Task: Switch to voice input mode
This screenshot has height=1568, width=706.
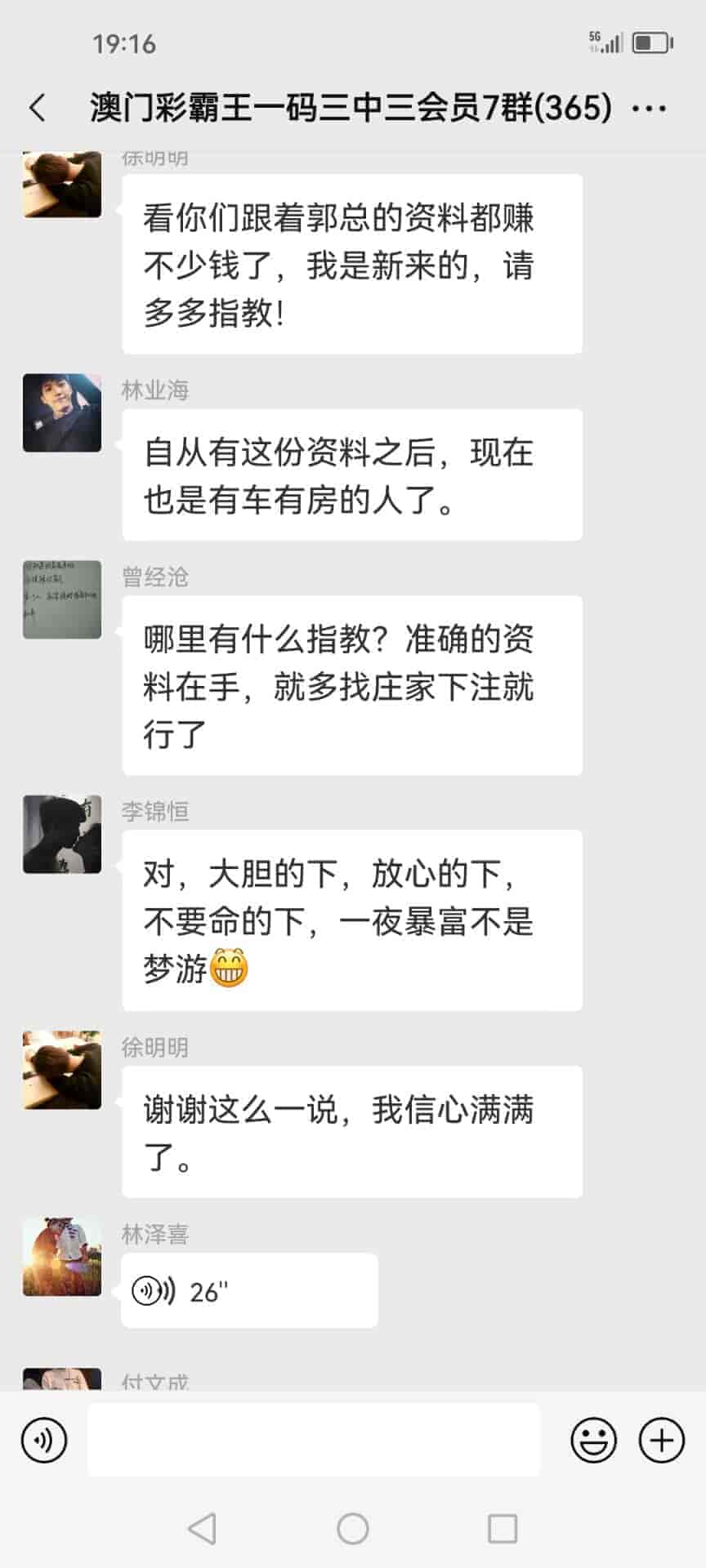Action: click(x=44, y=1440)
